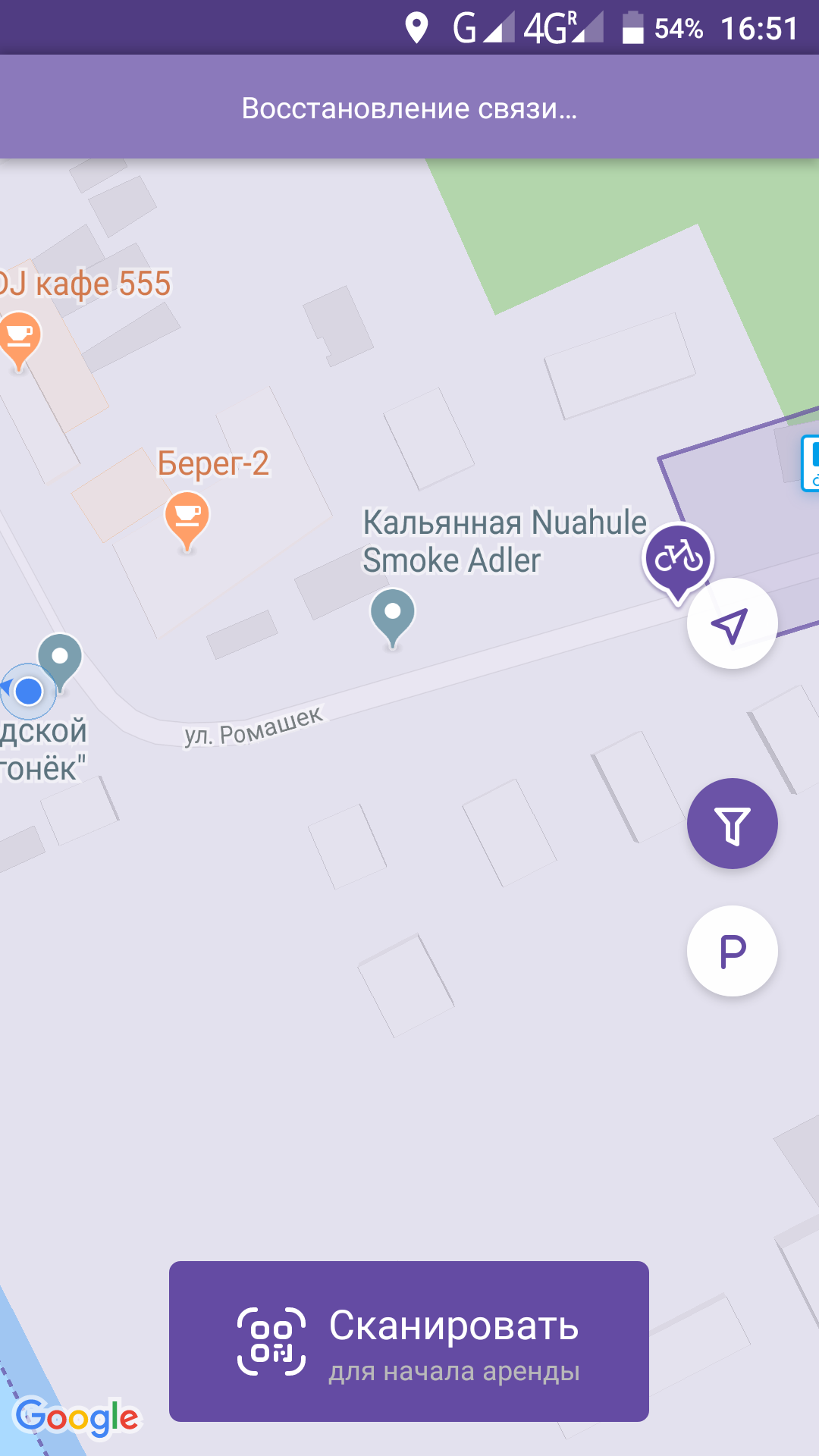
Task: Show parking zones with P button
Action: (x=732, y=951)
